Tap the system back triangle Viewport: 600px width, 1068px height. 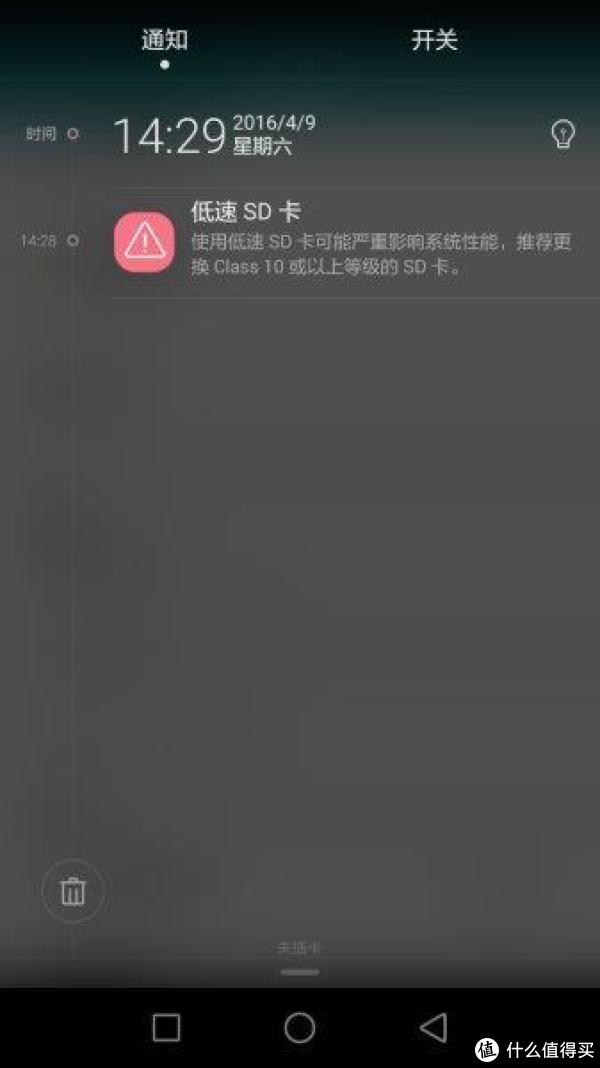pyautogui.click(x=433, y=1027)
